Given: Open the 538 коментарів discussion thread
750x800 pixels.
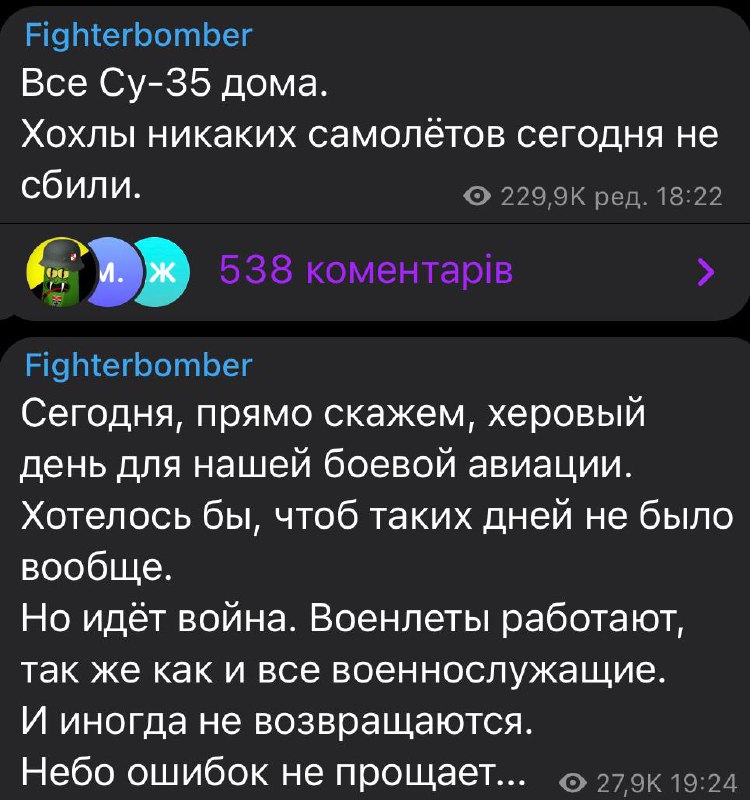Looking at the screenshot, I should 365,271.
